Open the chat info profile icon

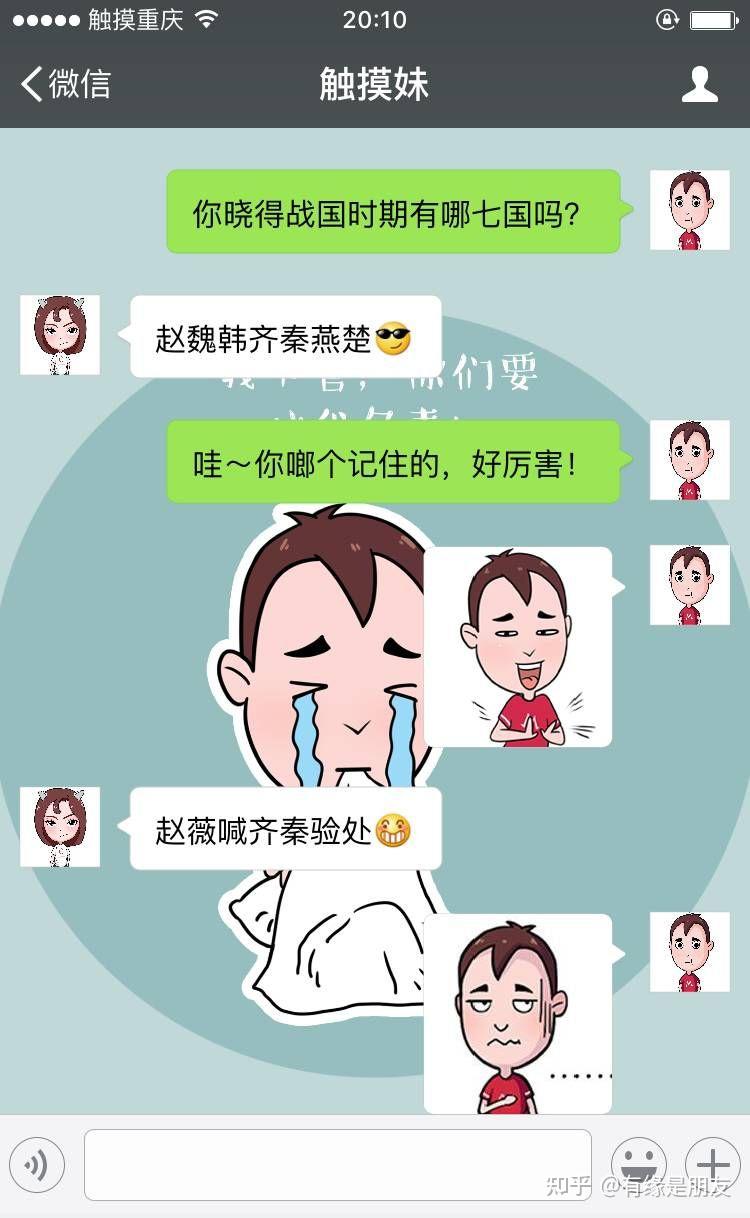(x=699, y=84)
